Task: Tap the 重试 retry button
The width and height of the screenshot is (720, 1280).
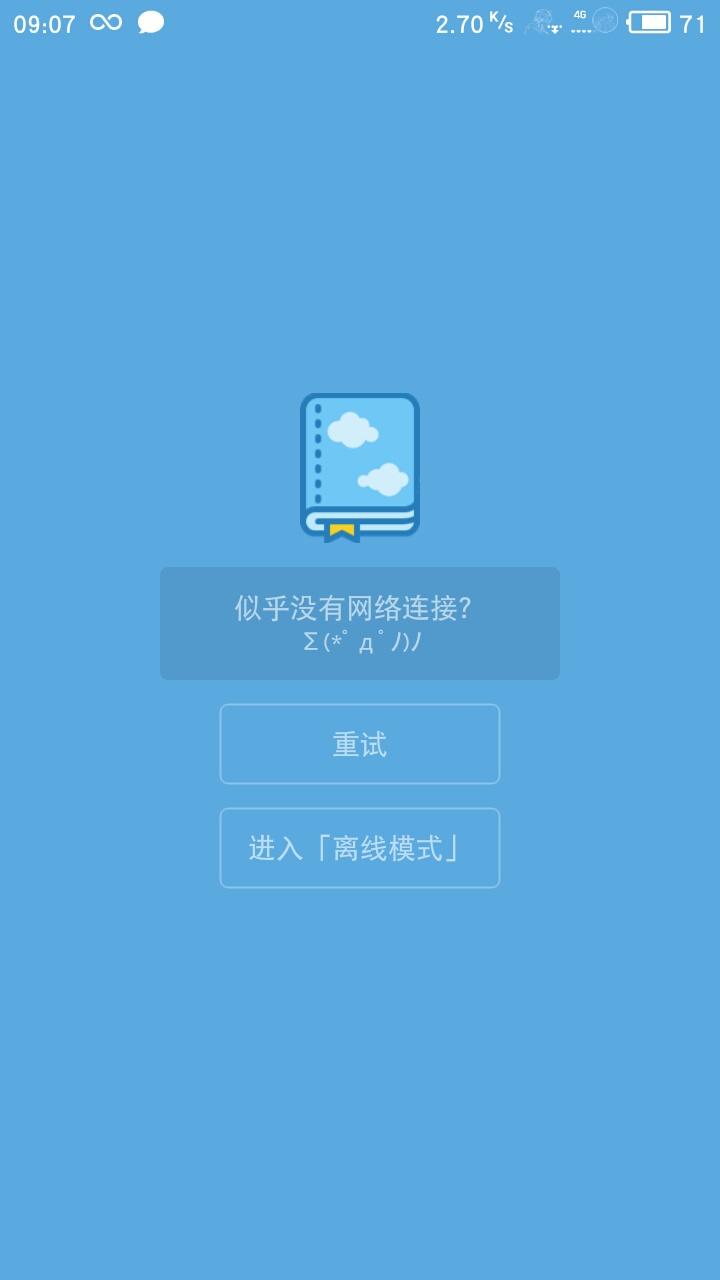Action: coord(360,744)
